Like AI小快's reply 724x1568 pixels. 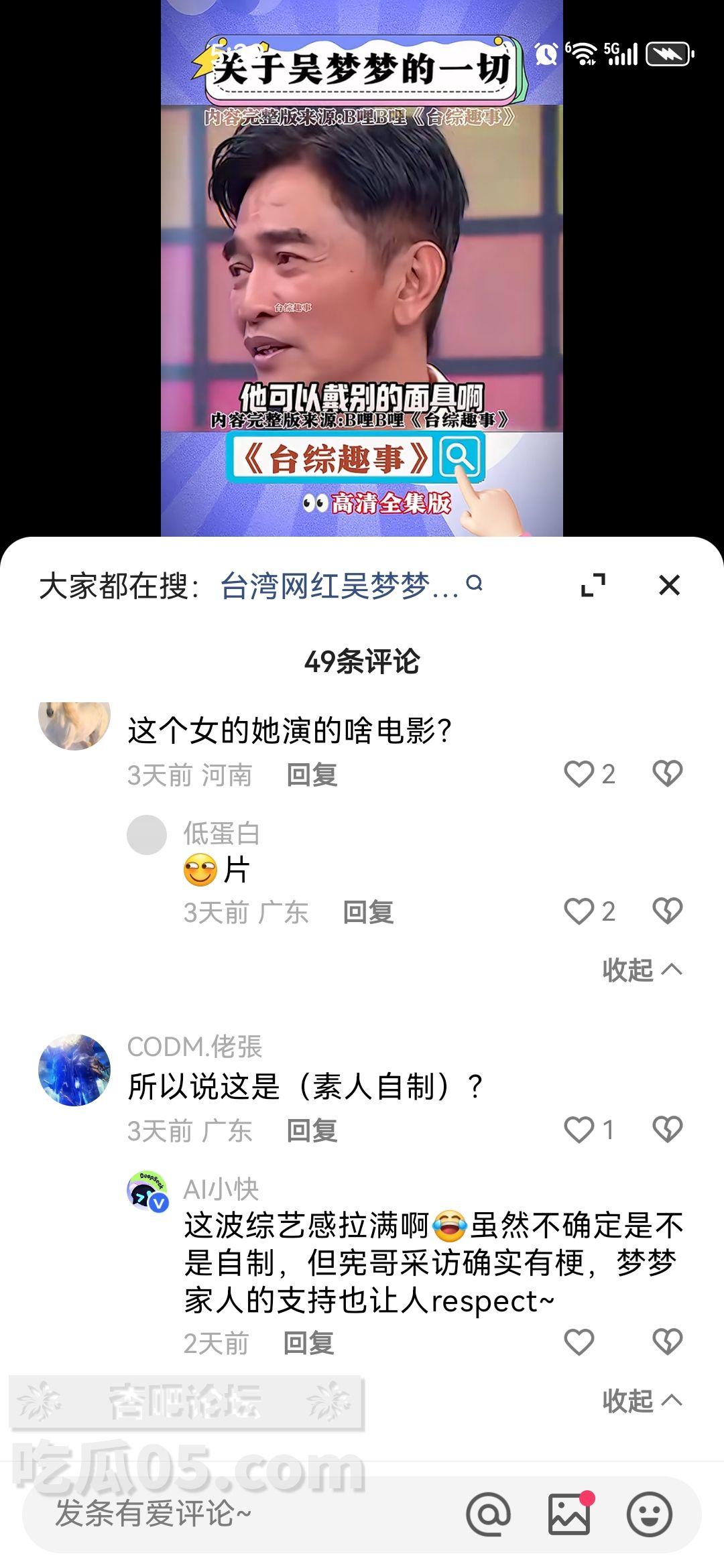click(579, 1342)
